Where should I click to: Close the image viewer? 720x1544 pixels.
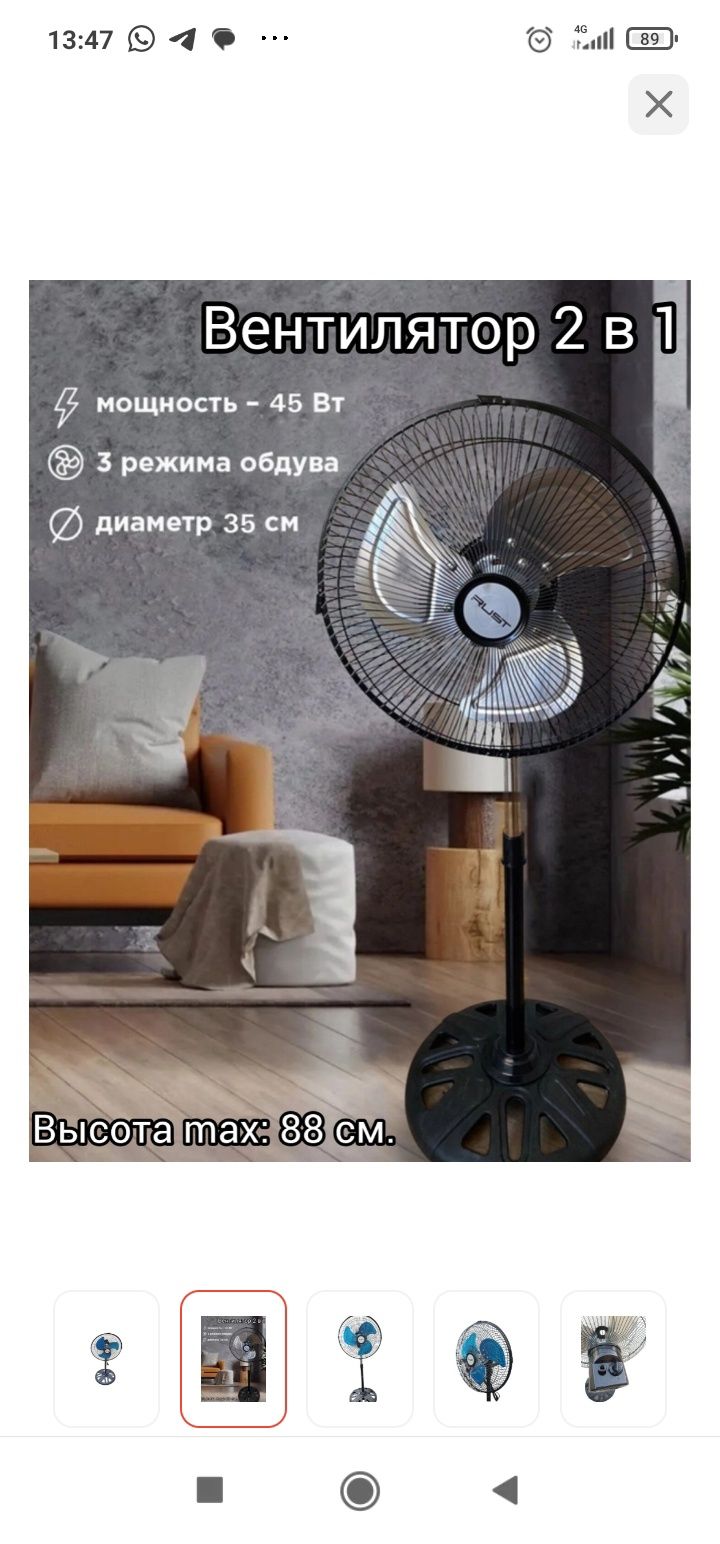tap(658, 104)
